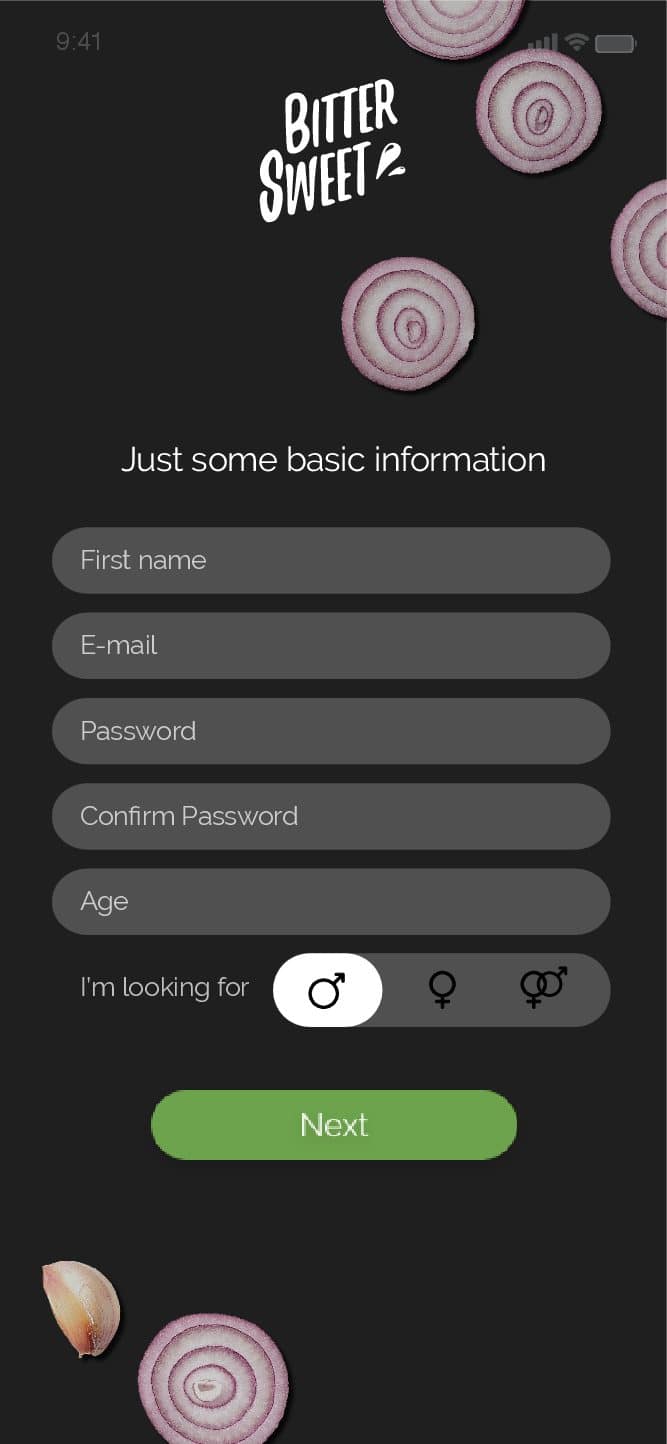Focus the E-mail input field

click(330, 646)
